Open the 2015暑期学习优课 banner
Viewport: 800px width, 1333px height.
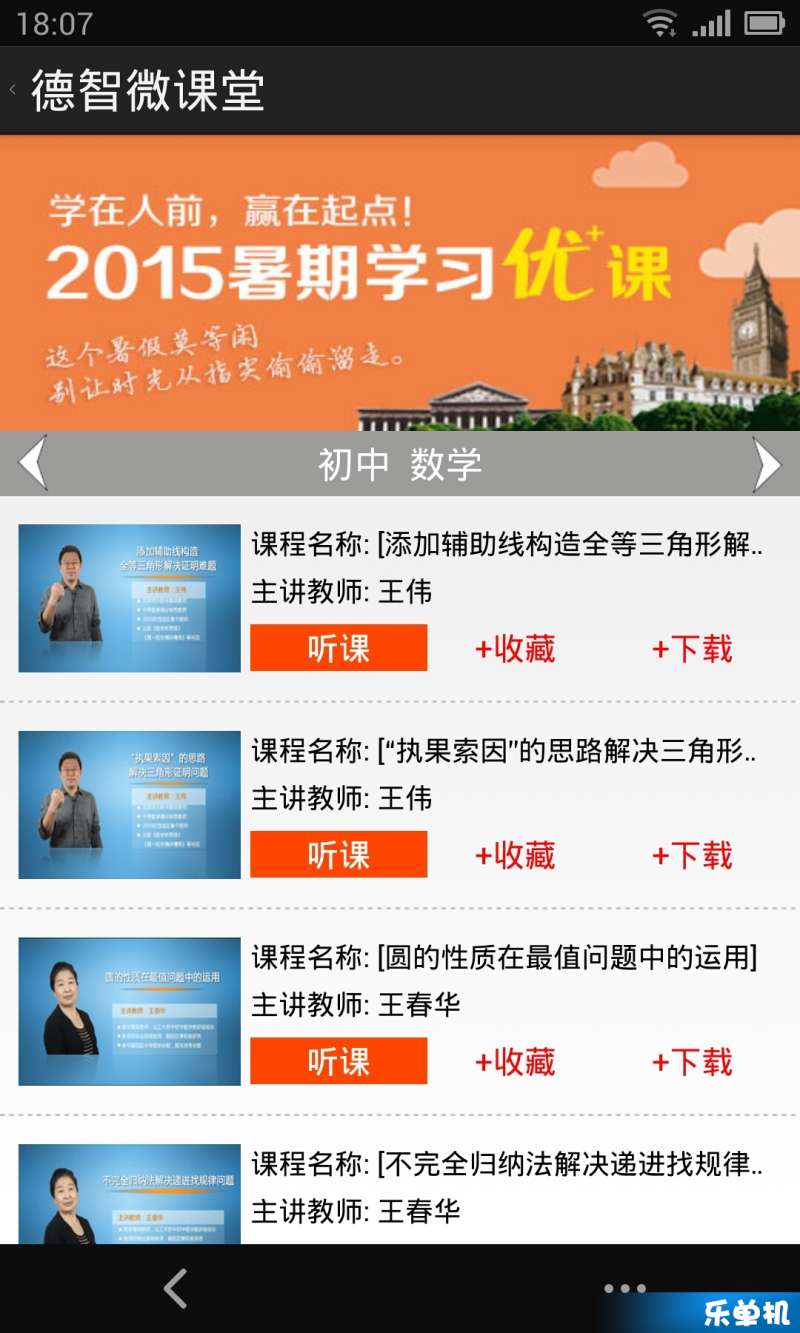tap(400, 283)
